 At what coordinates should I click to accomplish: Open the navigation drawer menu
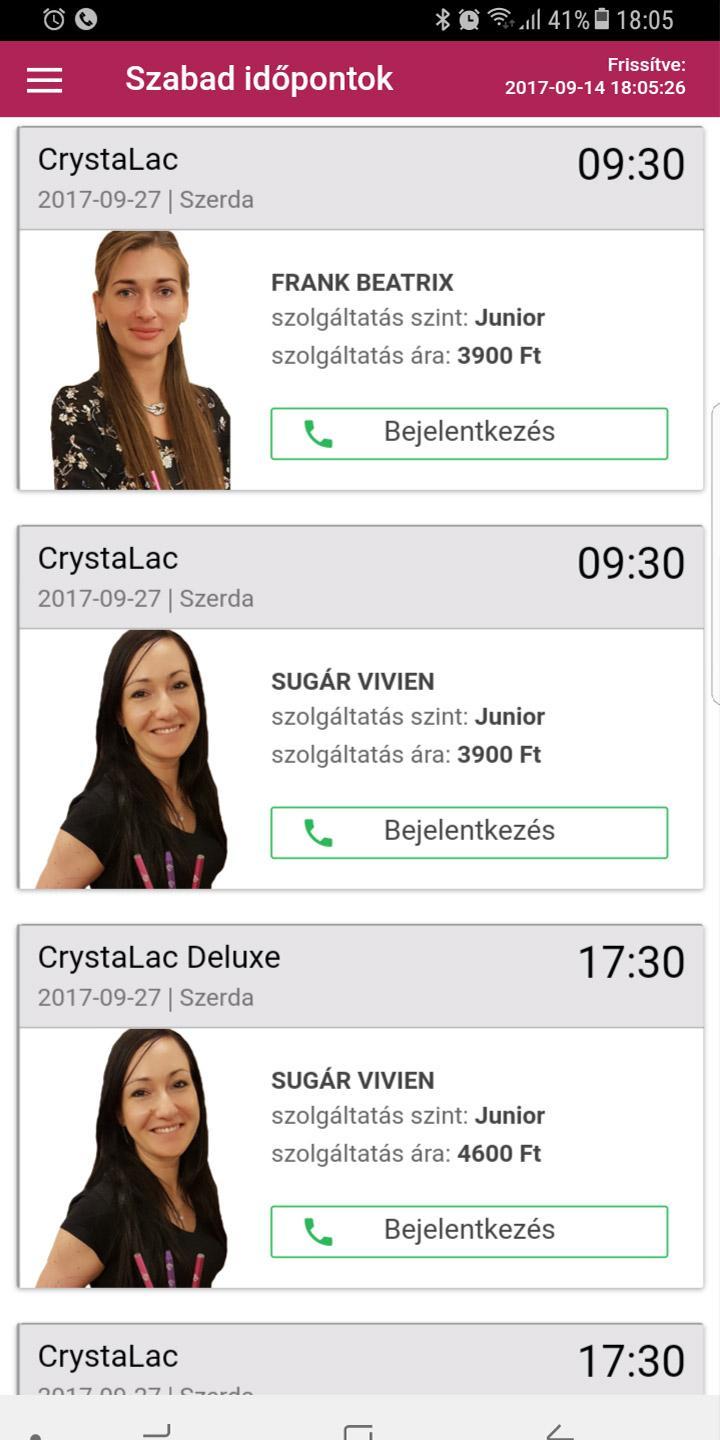tap(43, 79)
